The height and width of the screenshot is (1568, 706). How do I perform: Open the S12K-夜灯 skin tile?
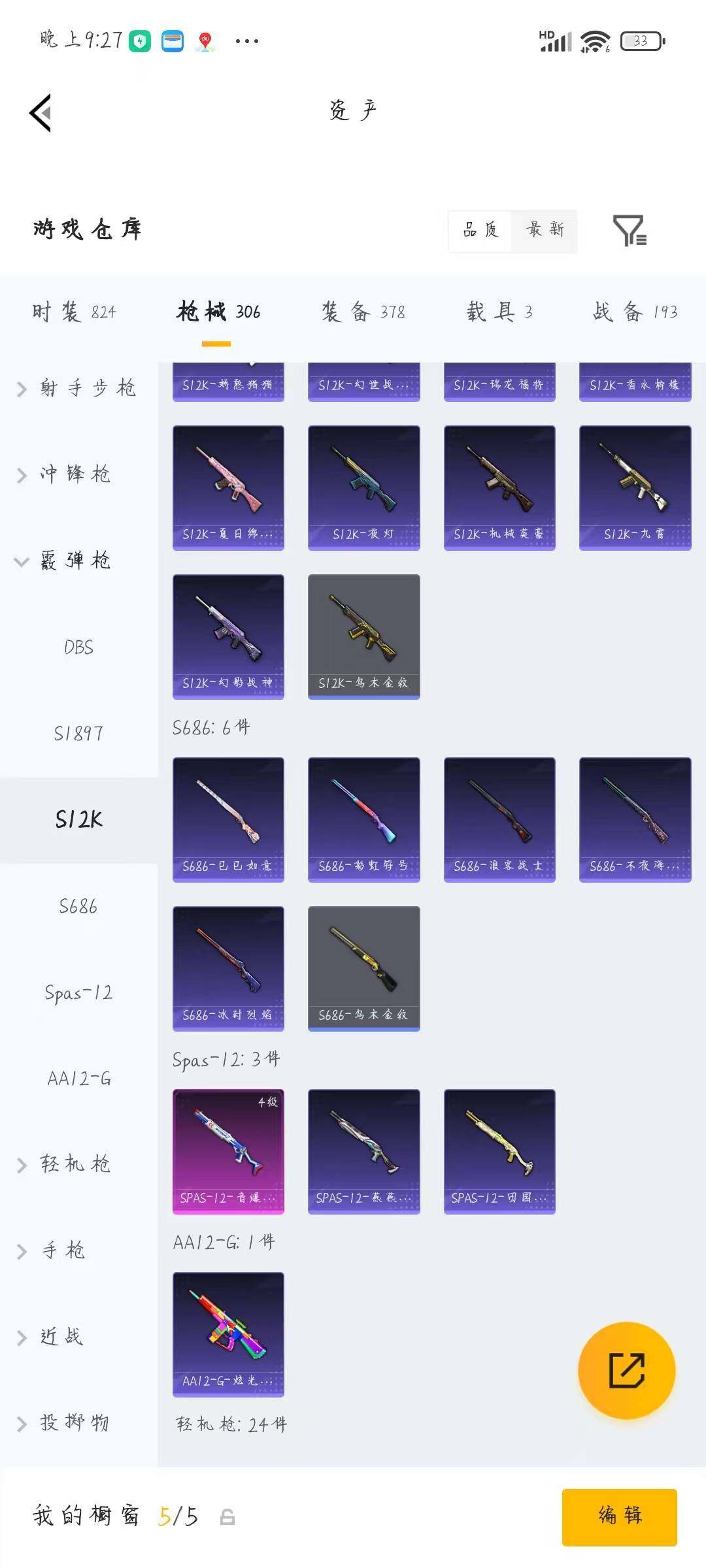coord(363,488)
